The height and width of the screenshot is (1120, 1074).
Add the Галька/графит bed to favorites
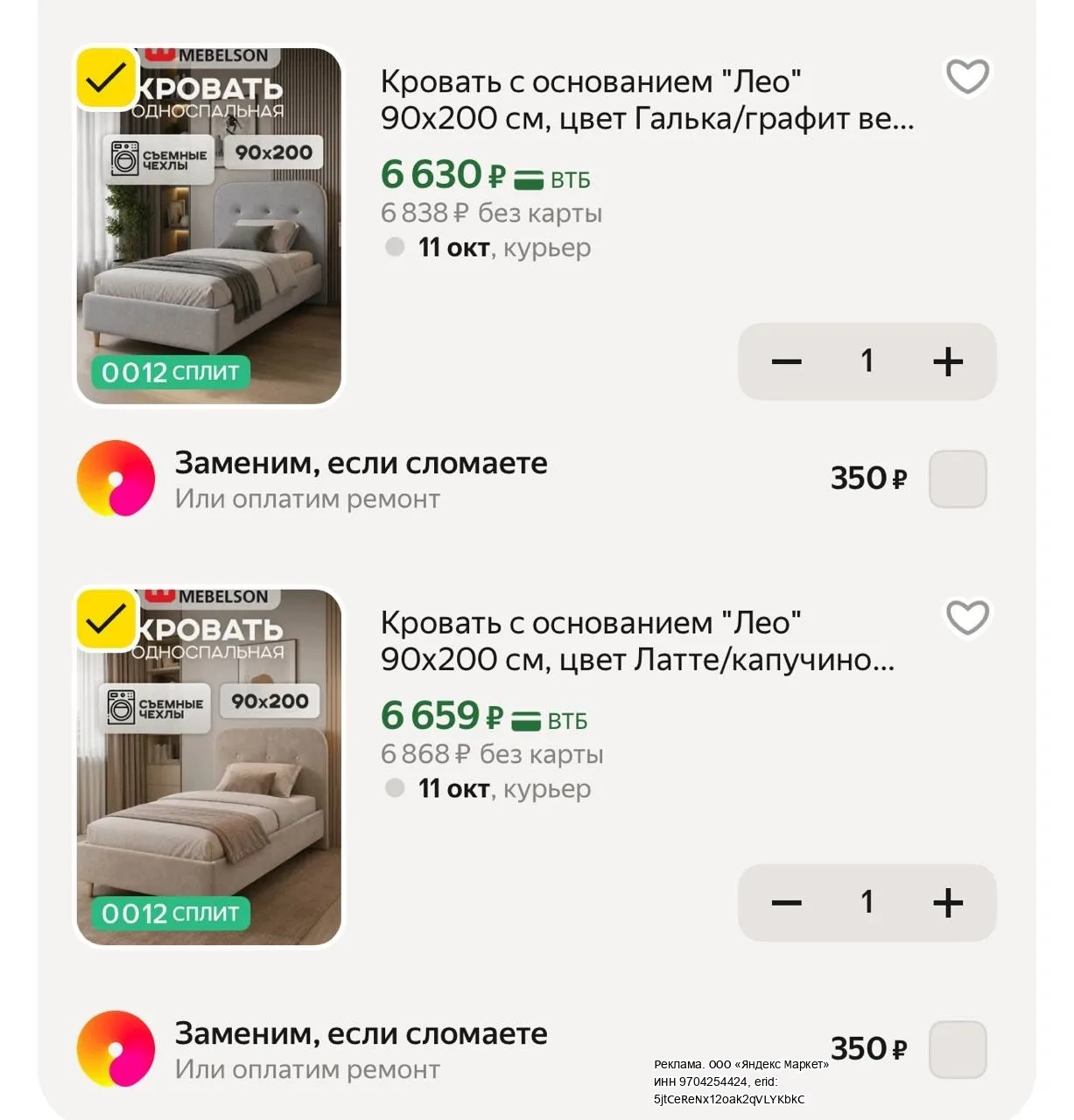point(967,76)
